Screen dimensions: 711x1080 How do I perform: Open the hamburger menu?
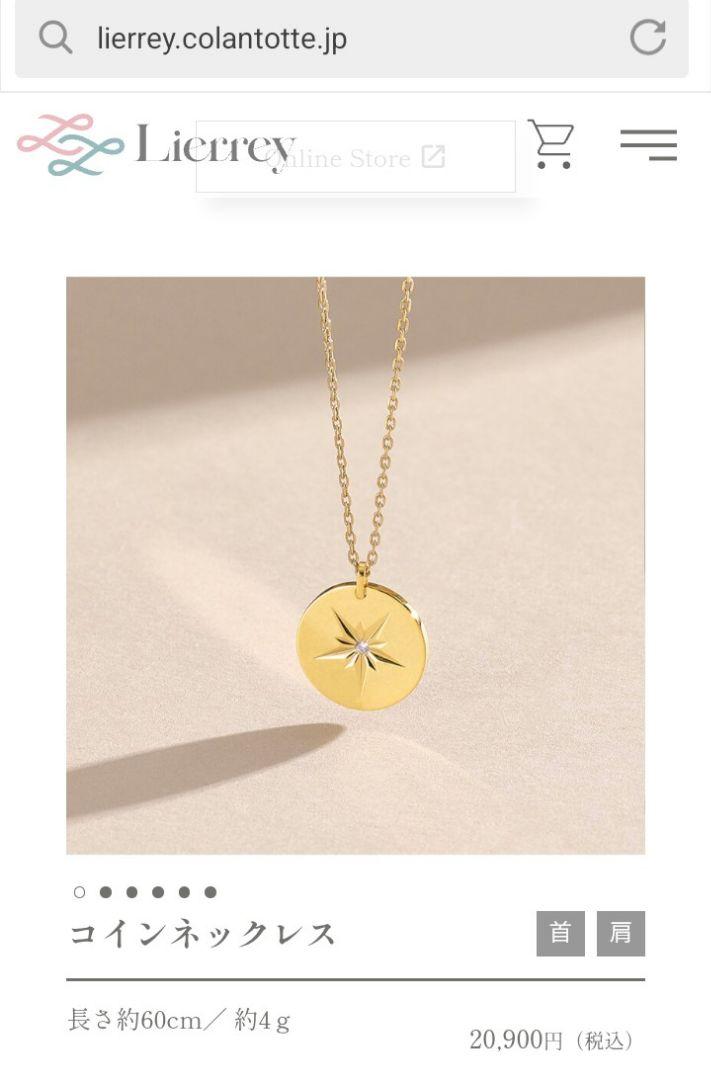(648, 145)
